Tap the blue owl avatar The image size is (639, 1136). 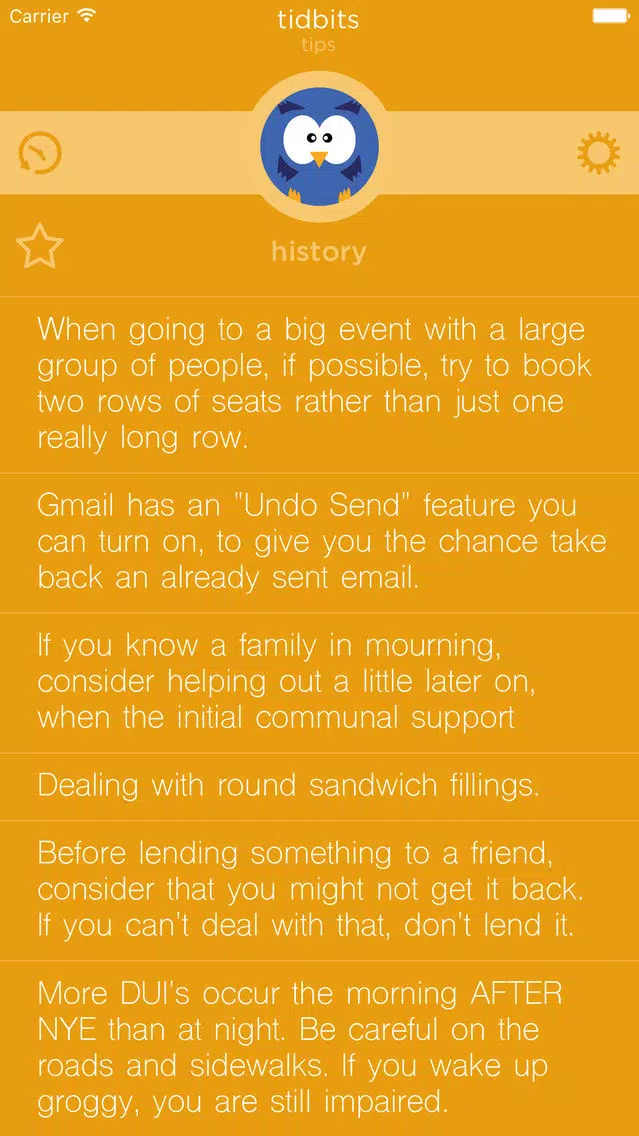[x=320, y=147]
